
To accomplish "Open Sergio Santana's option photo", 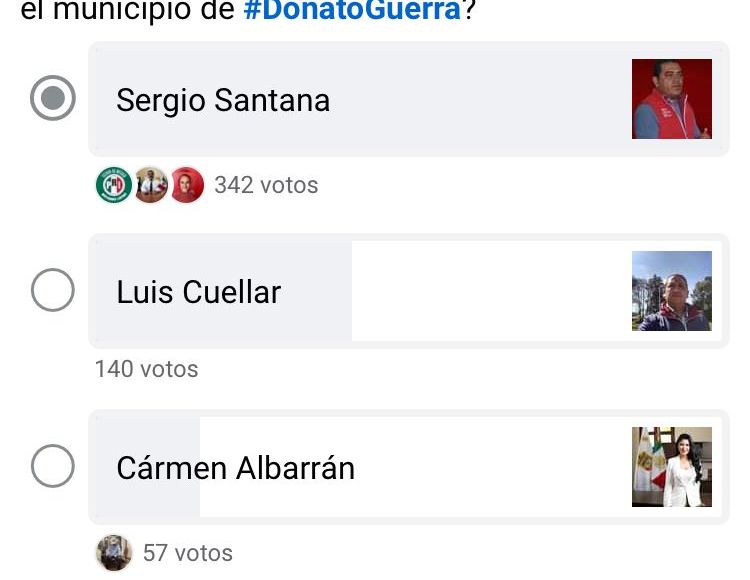I will pyautogui.click(x=671, y=99).
